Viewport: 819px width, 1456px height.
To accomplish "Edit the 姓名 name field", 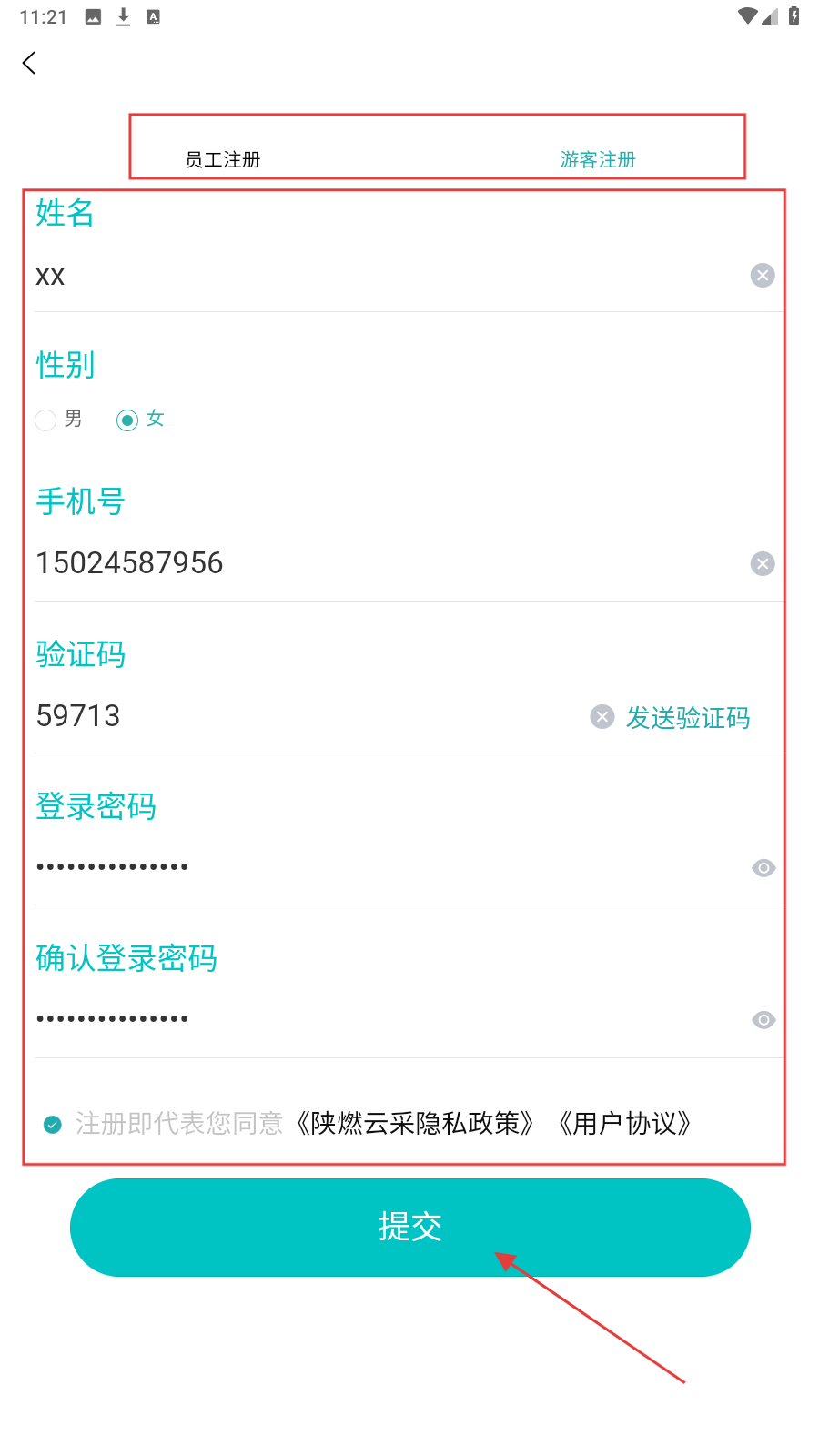I will click(x=364, y=277).
